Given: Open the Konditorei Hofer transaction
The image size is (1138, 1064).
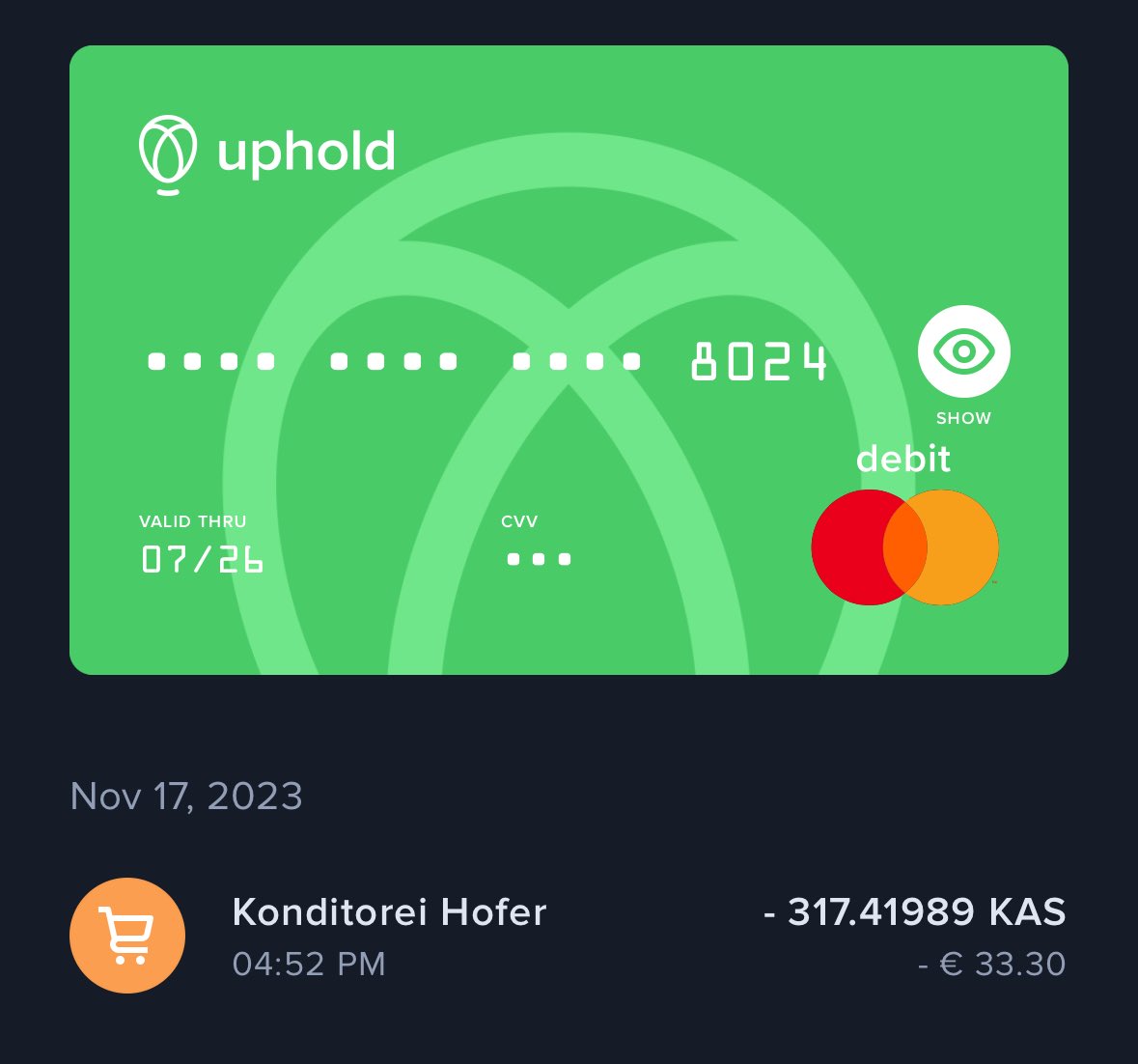Looking at the screenshot, I should click(x=568, y=935).
